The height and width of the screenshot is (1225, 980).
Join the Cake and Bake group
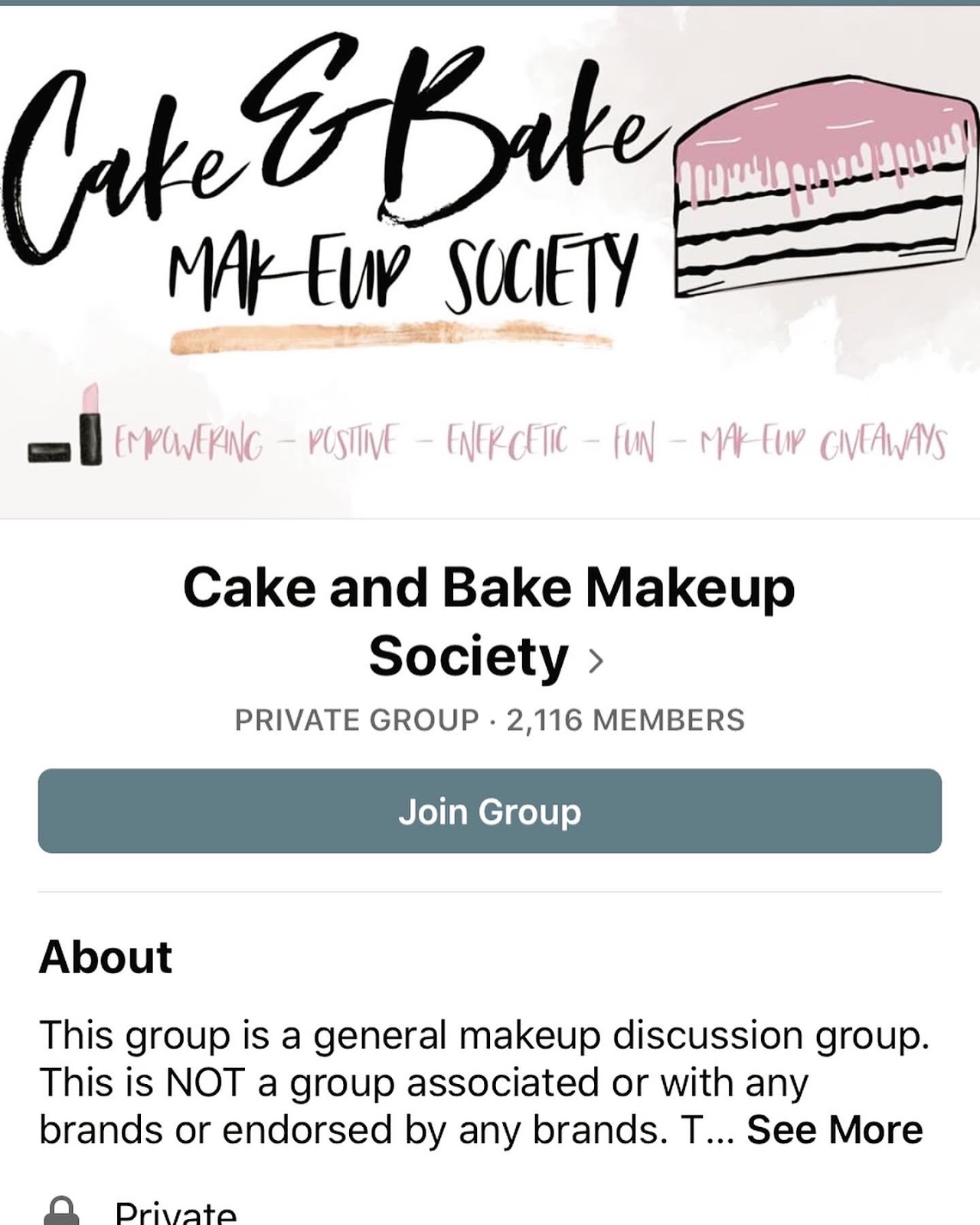pos(489,811)
